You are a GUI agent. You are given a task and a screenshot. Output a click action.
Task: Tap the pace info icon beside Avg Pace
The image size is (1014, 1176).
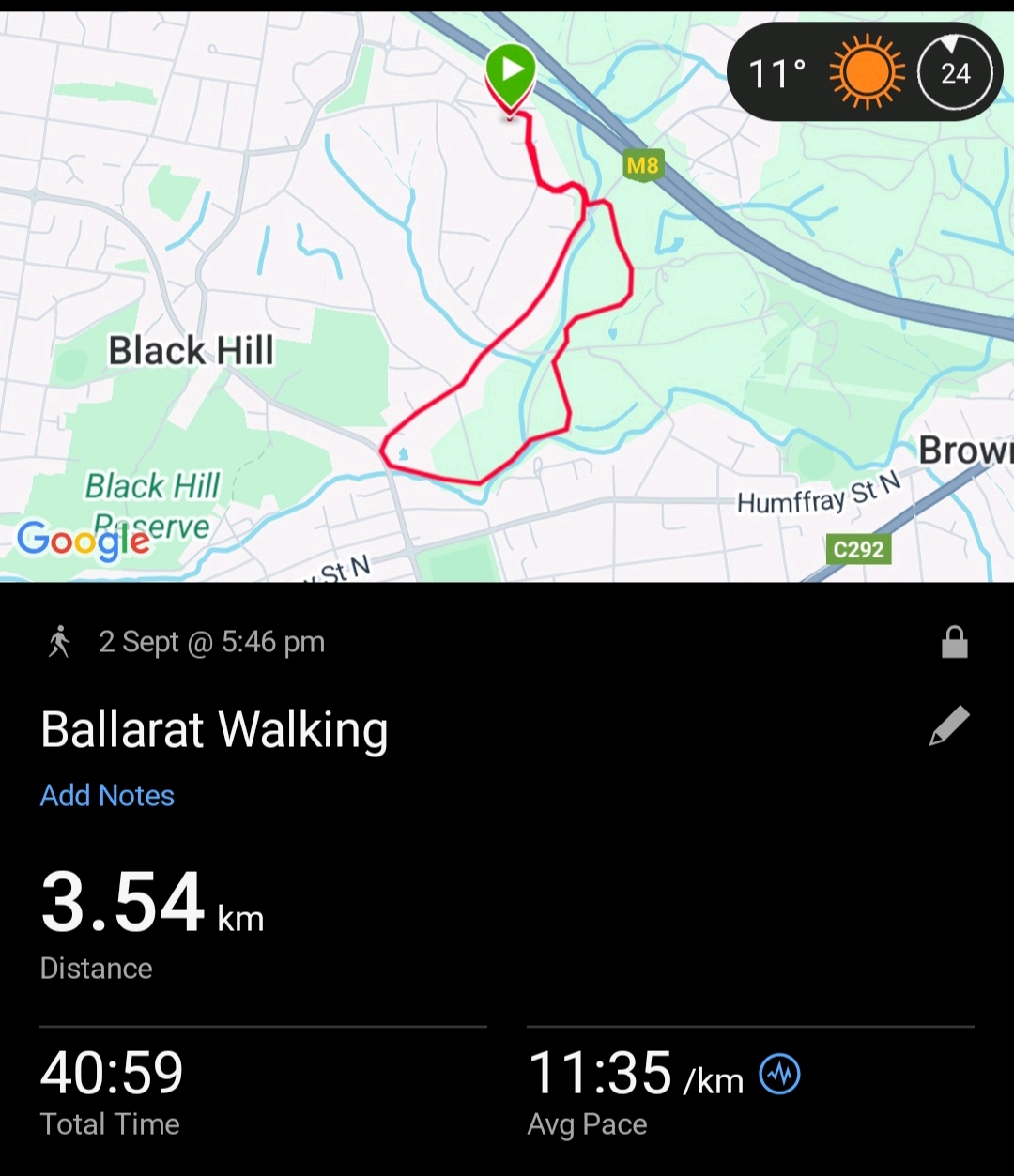779,1075
